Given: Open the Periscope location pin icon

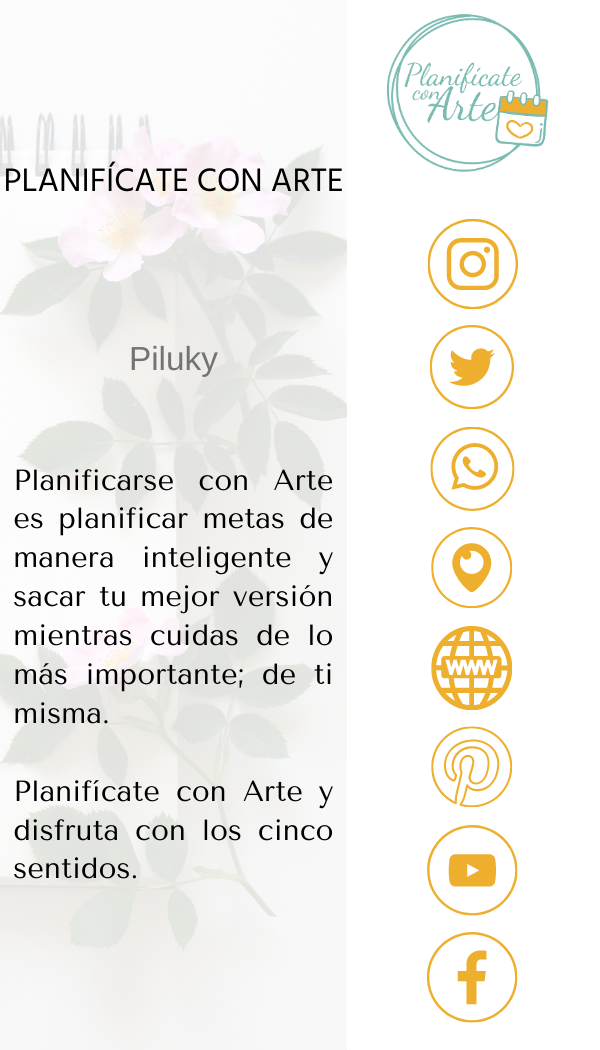Looking at the screenshot, I should (x=472, y=568).
